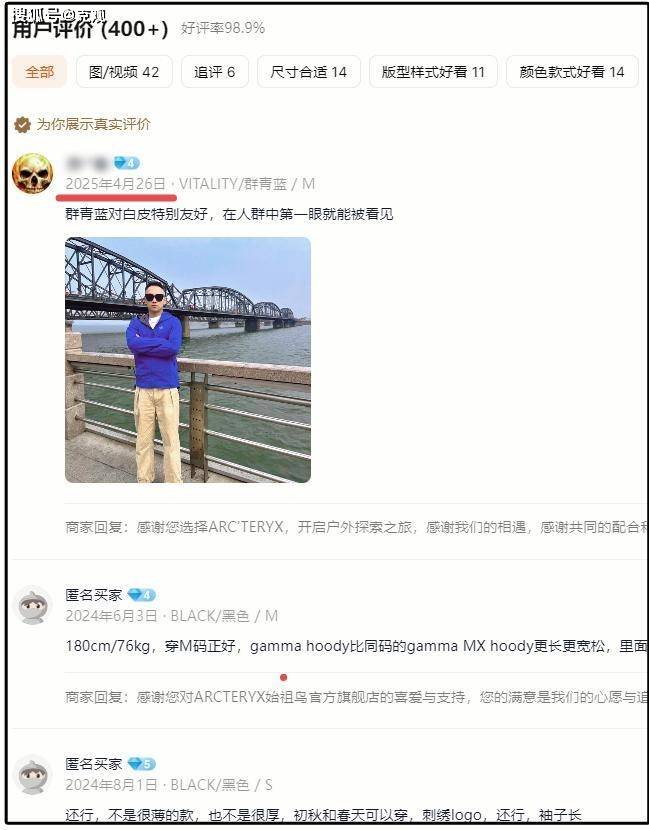The image size is (649, 830).
Task: Show 追评 6 follow-up reviews
Action: pos(215,72)
